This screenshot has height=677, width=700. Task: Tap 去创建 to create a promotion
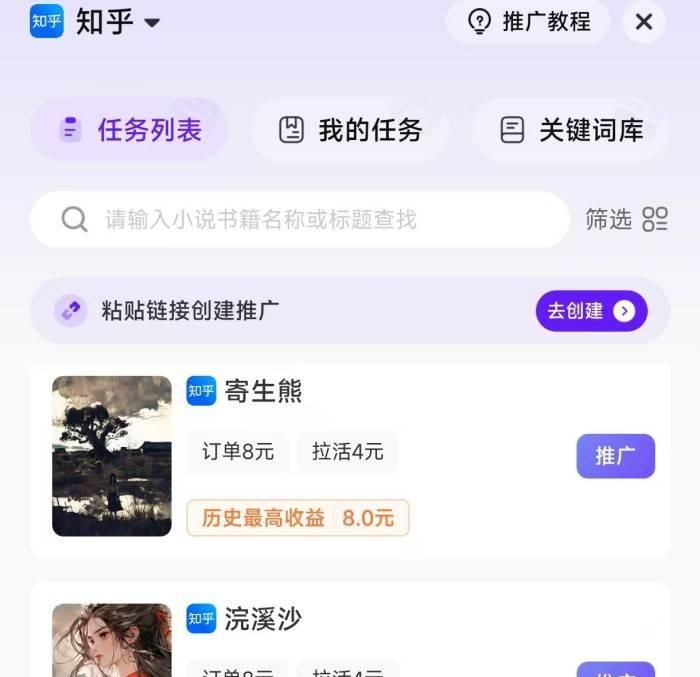coord(591,311)
